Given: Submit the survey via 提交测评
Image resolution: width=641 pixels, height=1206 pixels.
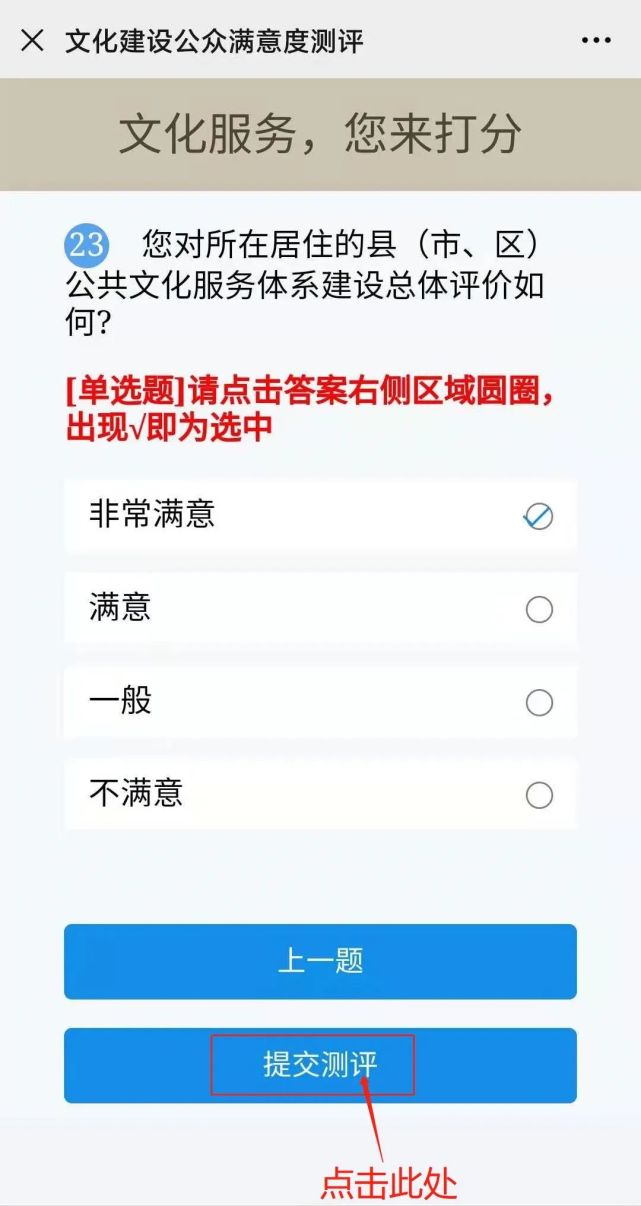Looking at the screenshot, I should click(x=320, y=1065).
